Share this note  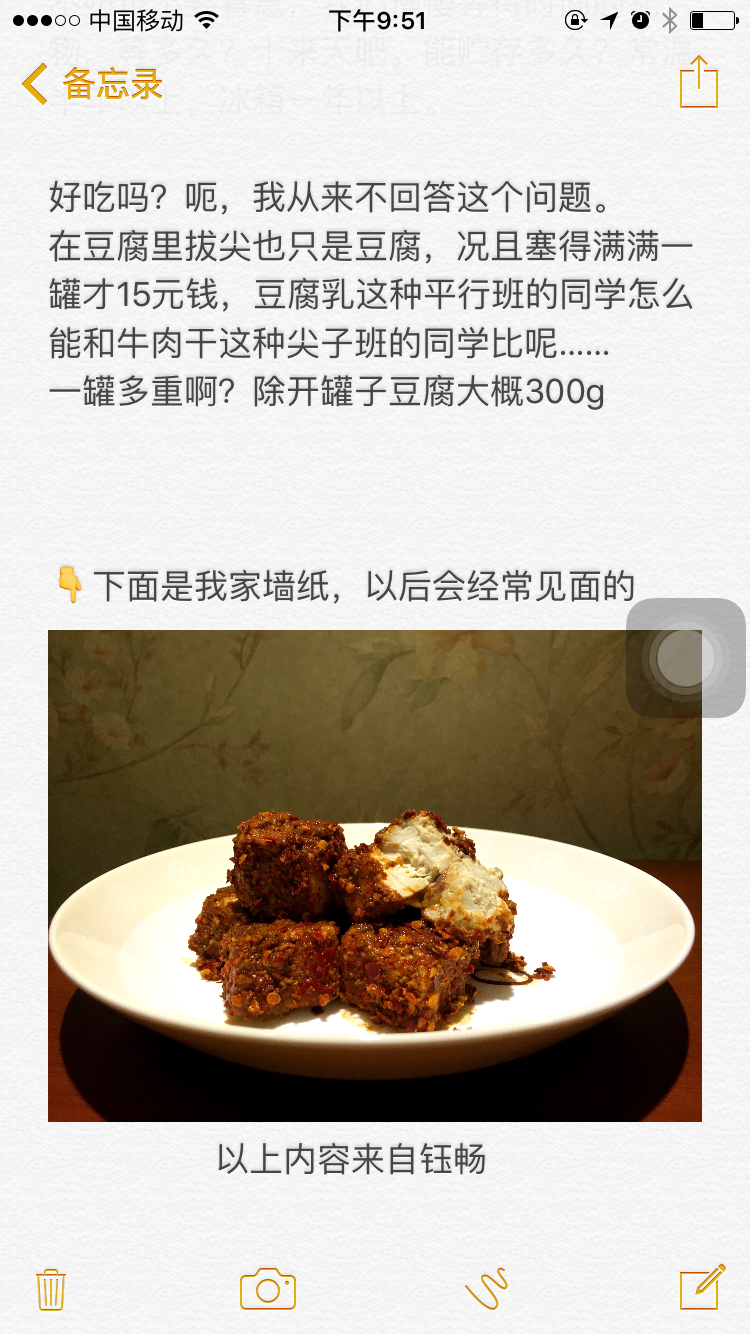click(698, 82)
